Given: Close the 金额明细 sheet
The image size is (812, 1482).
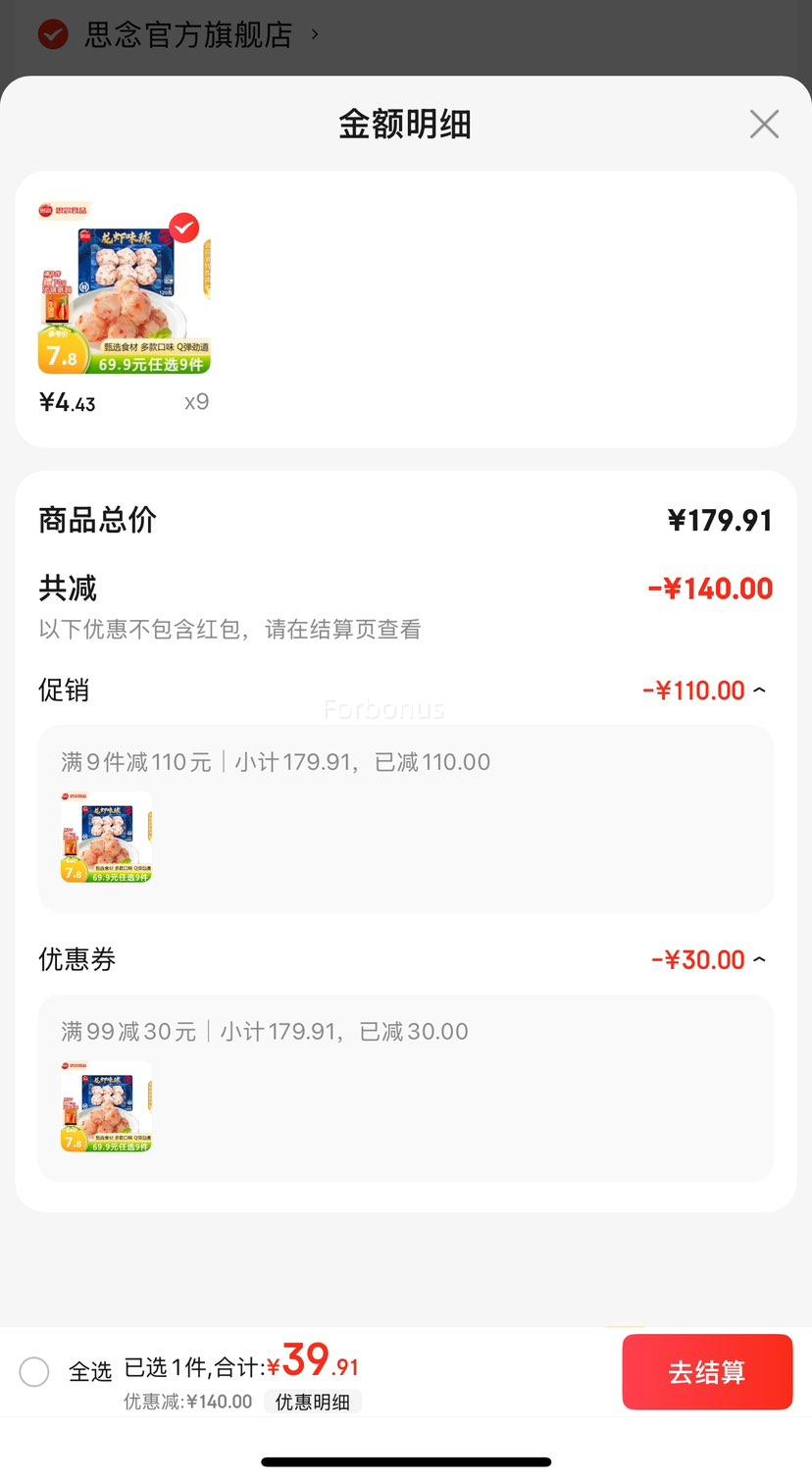Looking at the screenshot, I should click(764, 125).
